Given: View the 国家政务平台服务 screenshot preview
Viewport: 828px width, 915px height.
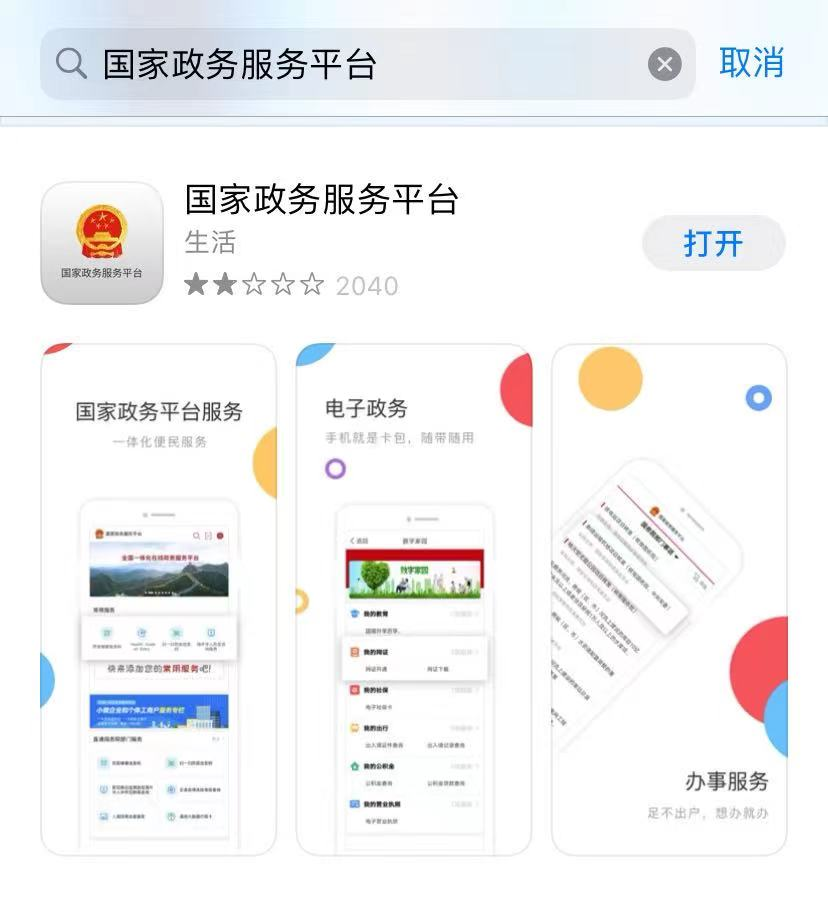Looking at the screenshot, I should pos(158,600).
